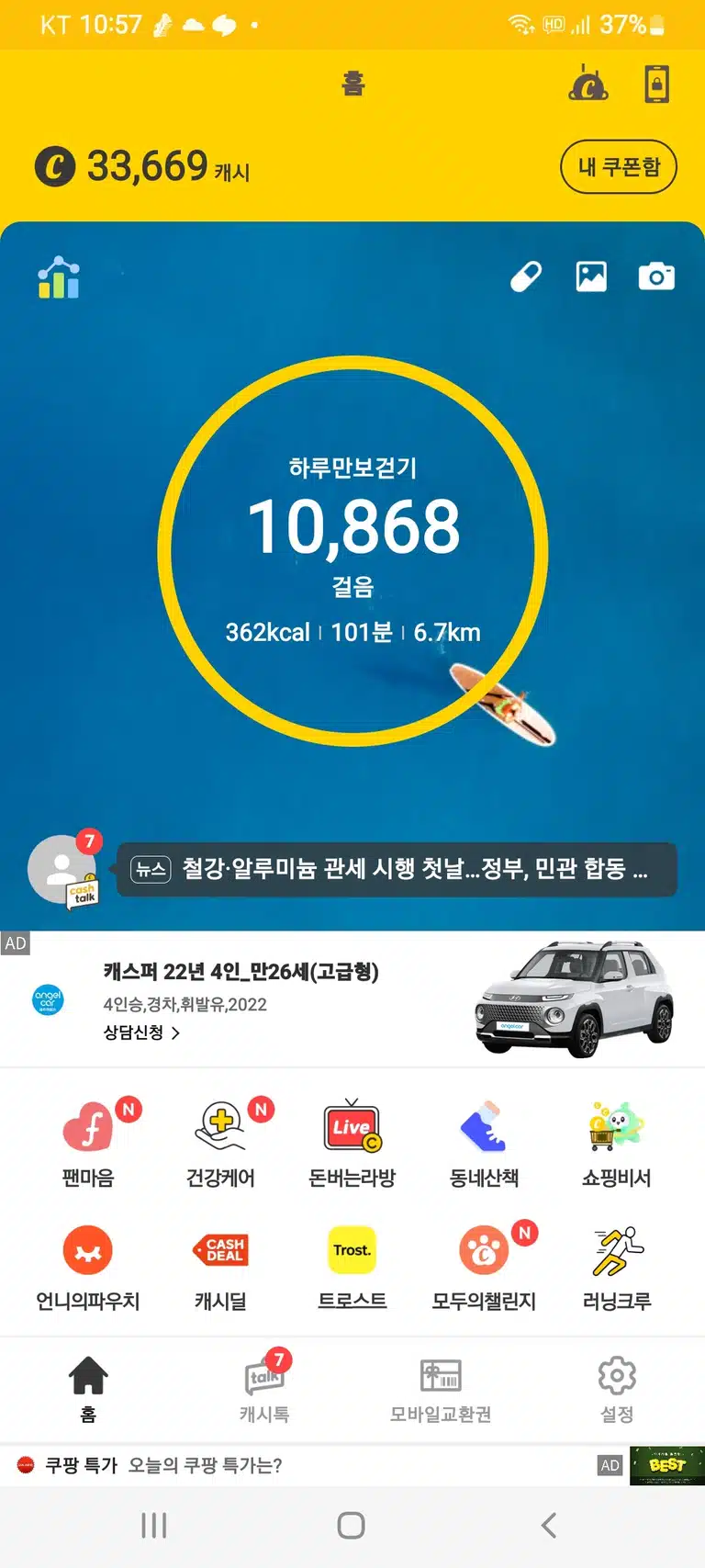Open the camera icon
The image size is (705, 1568).
pos(656,276)
